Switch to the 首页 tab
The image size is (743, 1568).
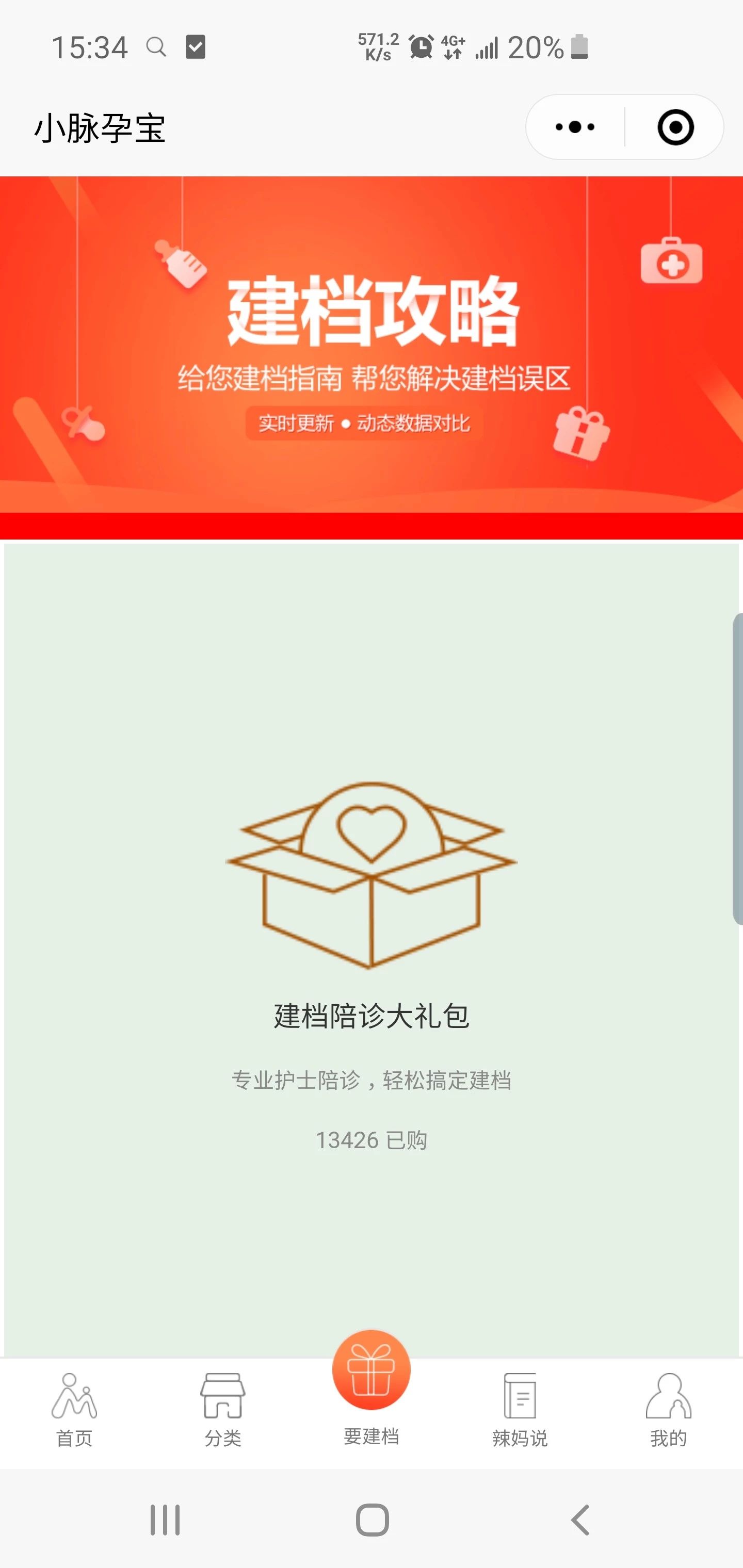(x=74, y=1410)
